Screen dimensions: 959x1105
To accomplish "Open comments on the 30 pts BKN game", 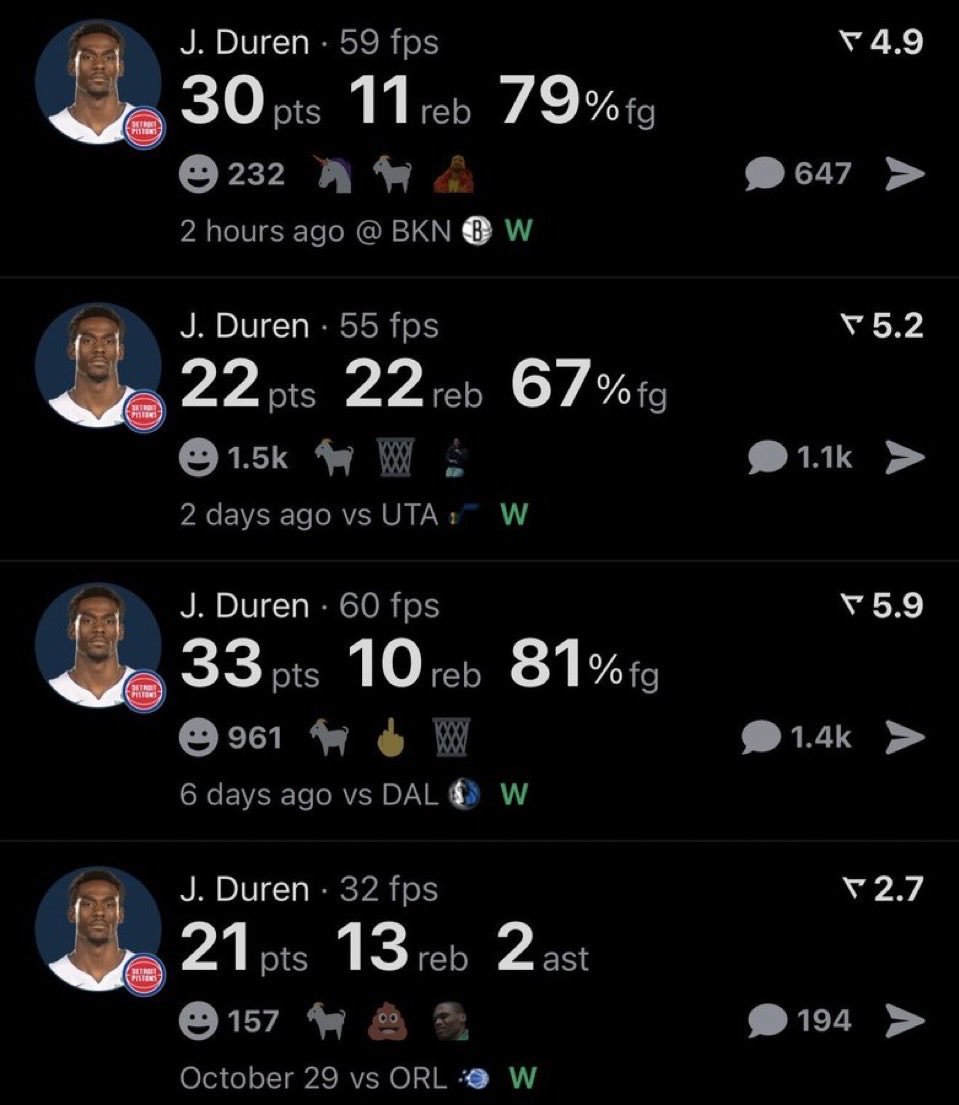I will [x=798, y=174].
